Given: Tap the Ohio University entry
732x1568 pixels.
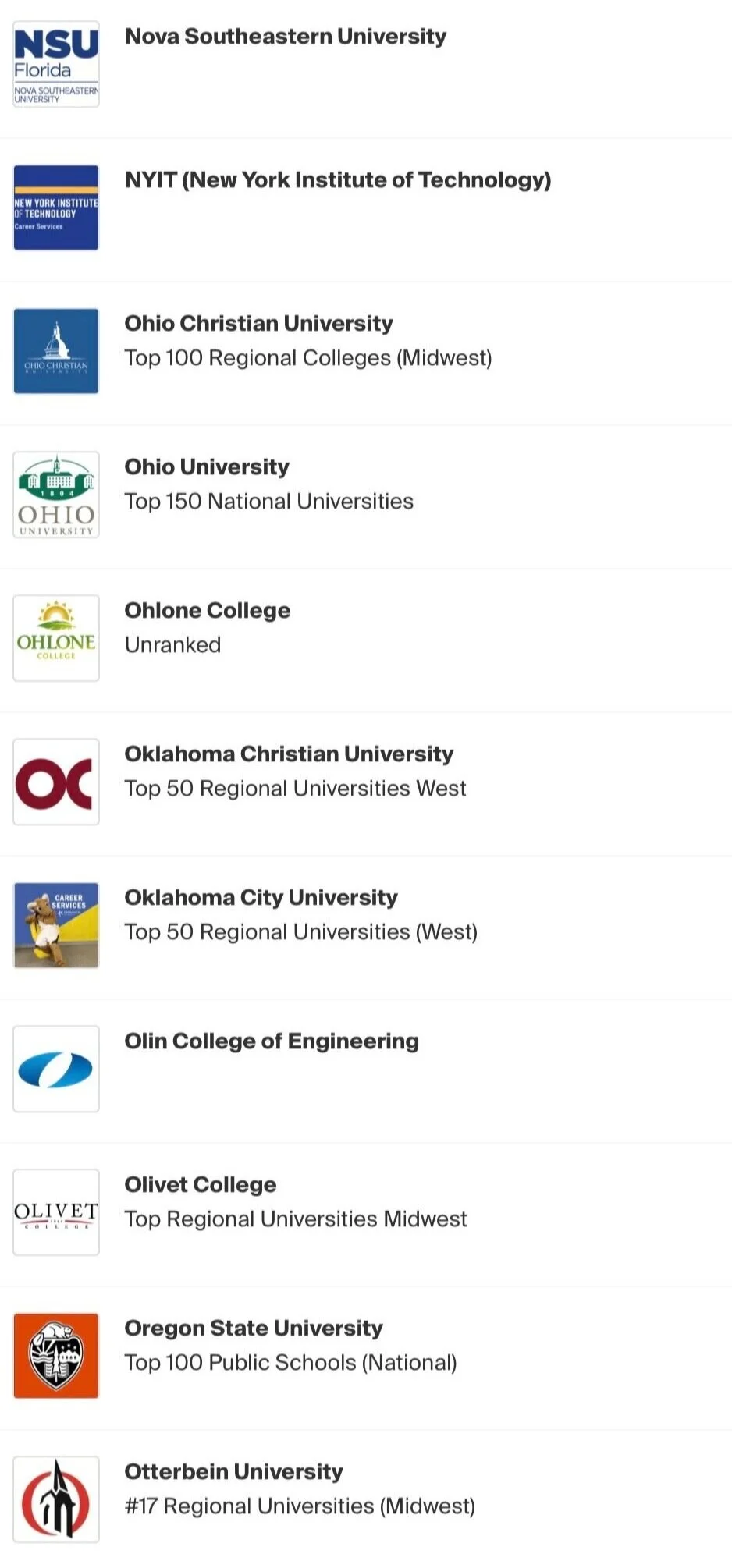Looking at the screenshot, I should (207, 467).
